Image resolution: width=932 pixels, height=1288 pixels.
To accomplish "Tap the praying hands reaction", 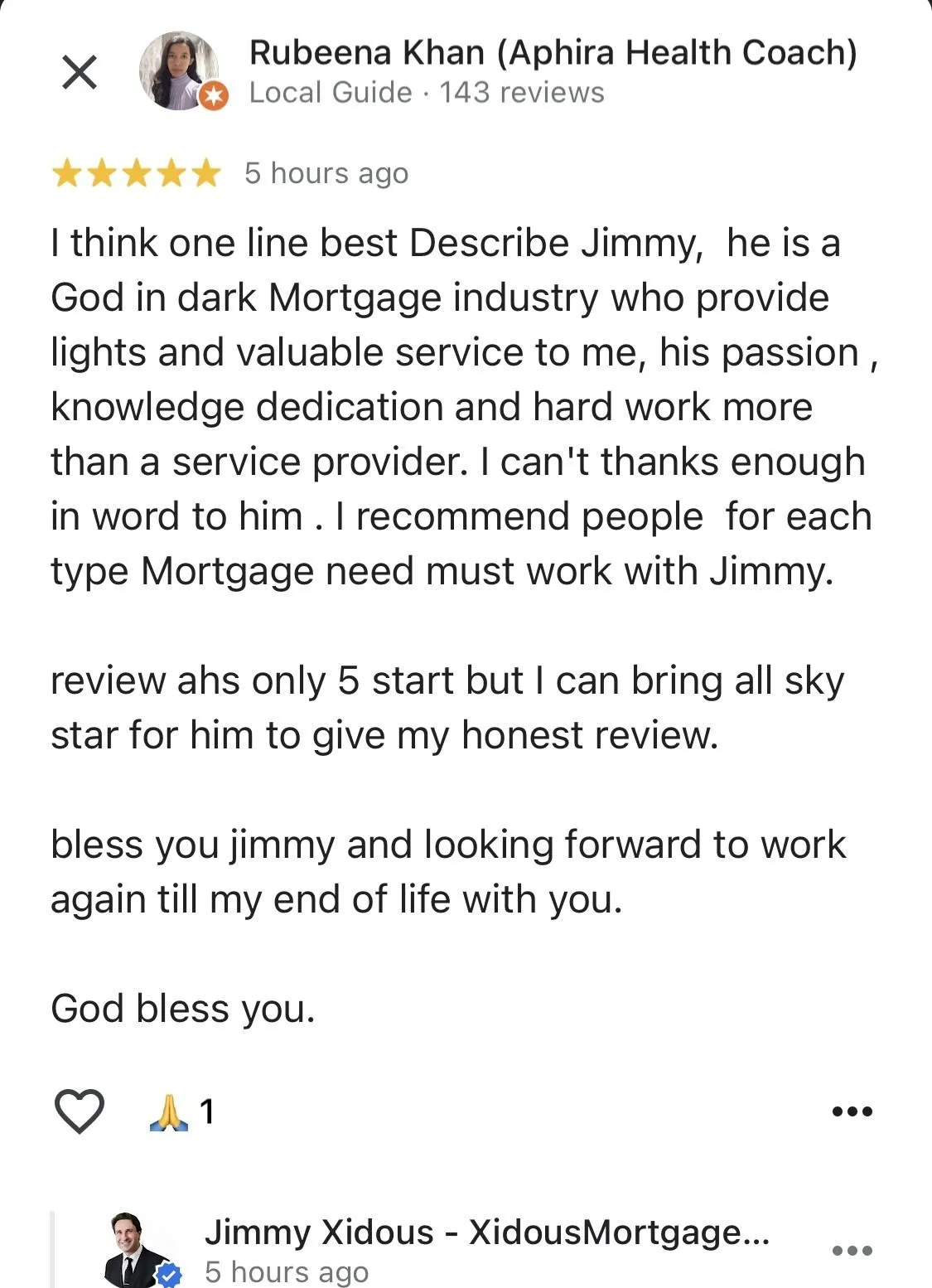I will pyautogui.click(x=170, y=1111).
